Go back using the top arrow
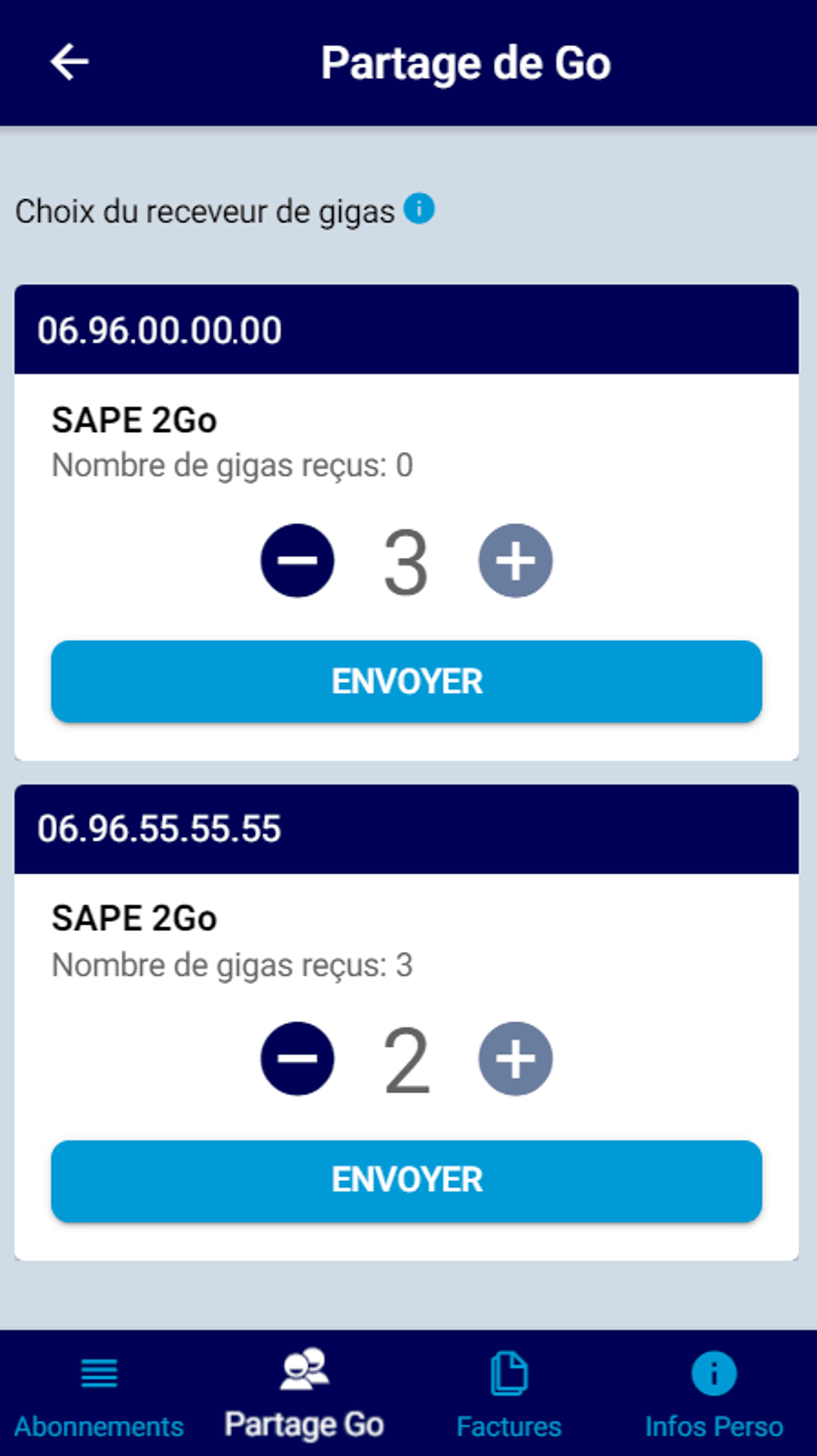 click(70, 63)
